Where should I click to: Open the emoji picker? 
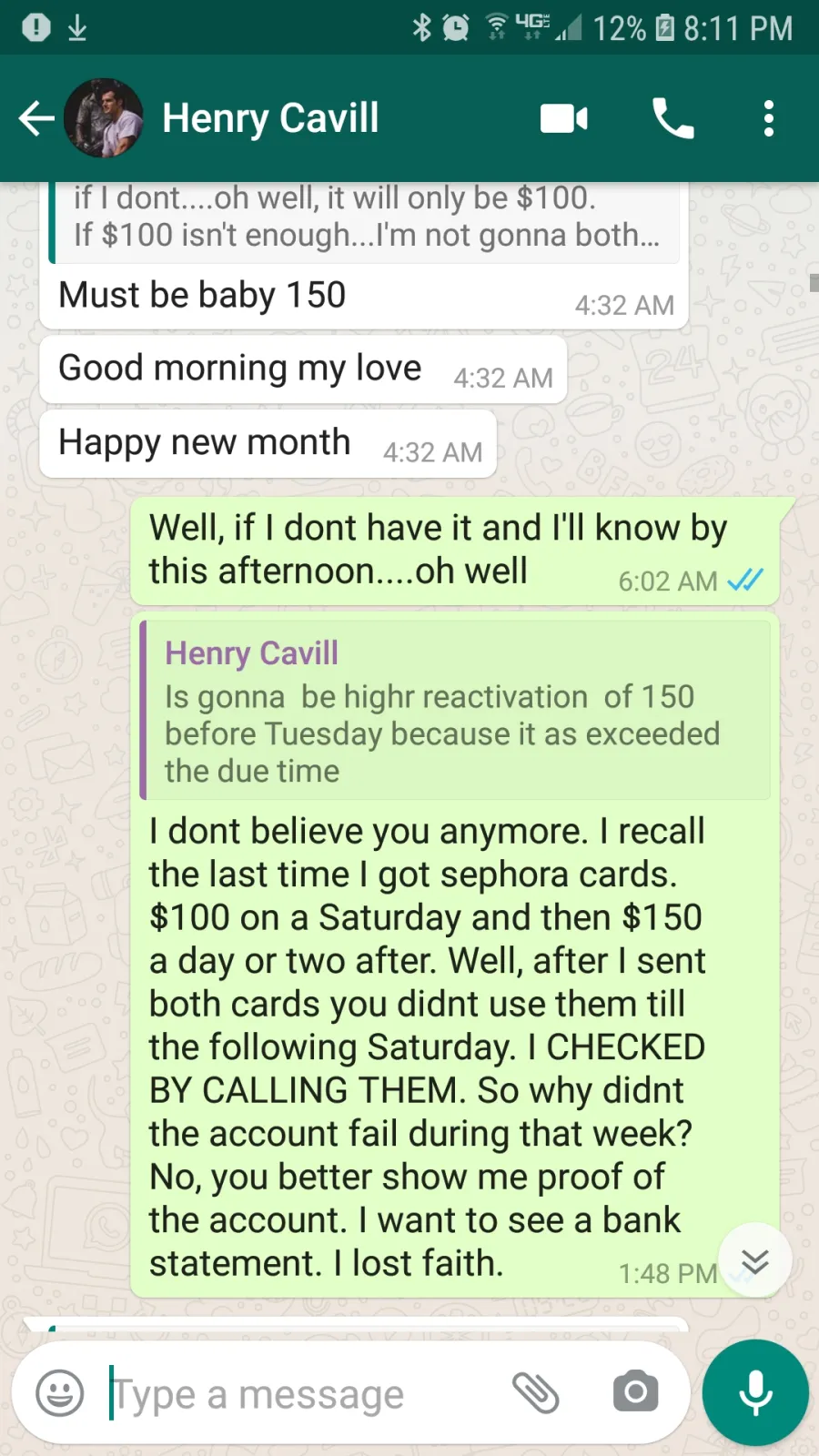click(x=60, y=1392)
